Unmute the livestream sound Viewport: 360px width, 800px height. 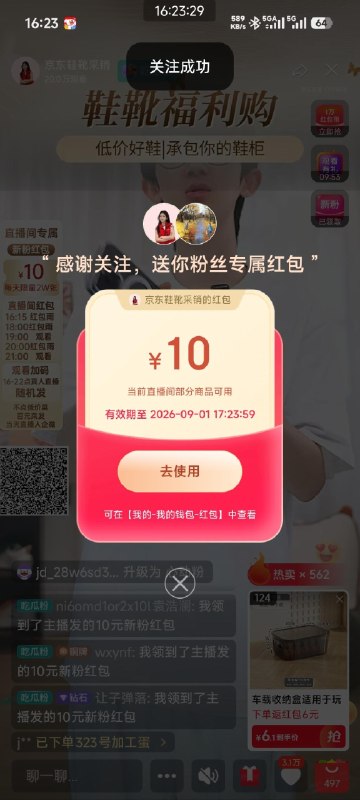point(208,776)
